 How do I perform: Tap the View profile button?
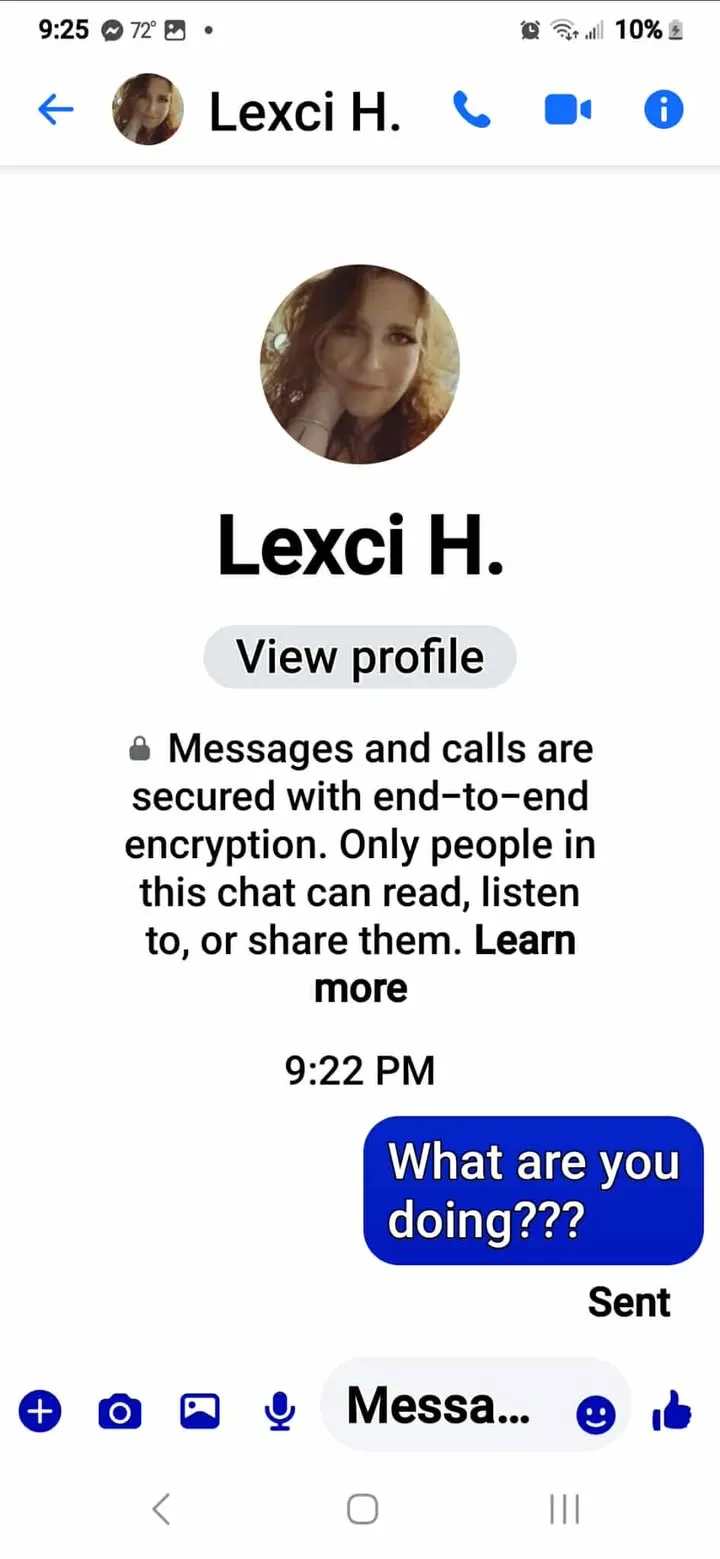(360, 657)
